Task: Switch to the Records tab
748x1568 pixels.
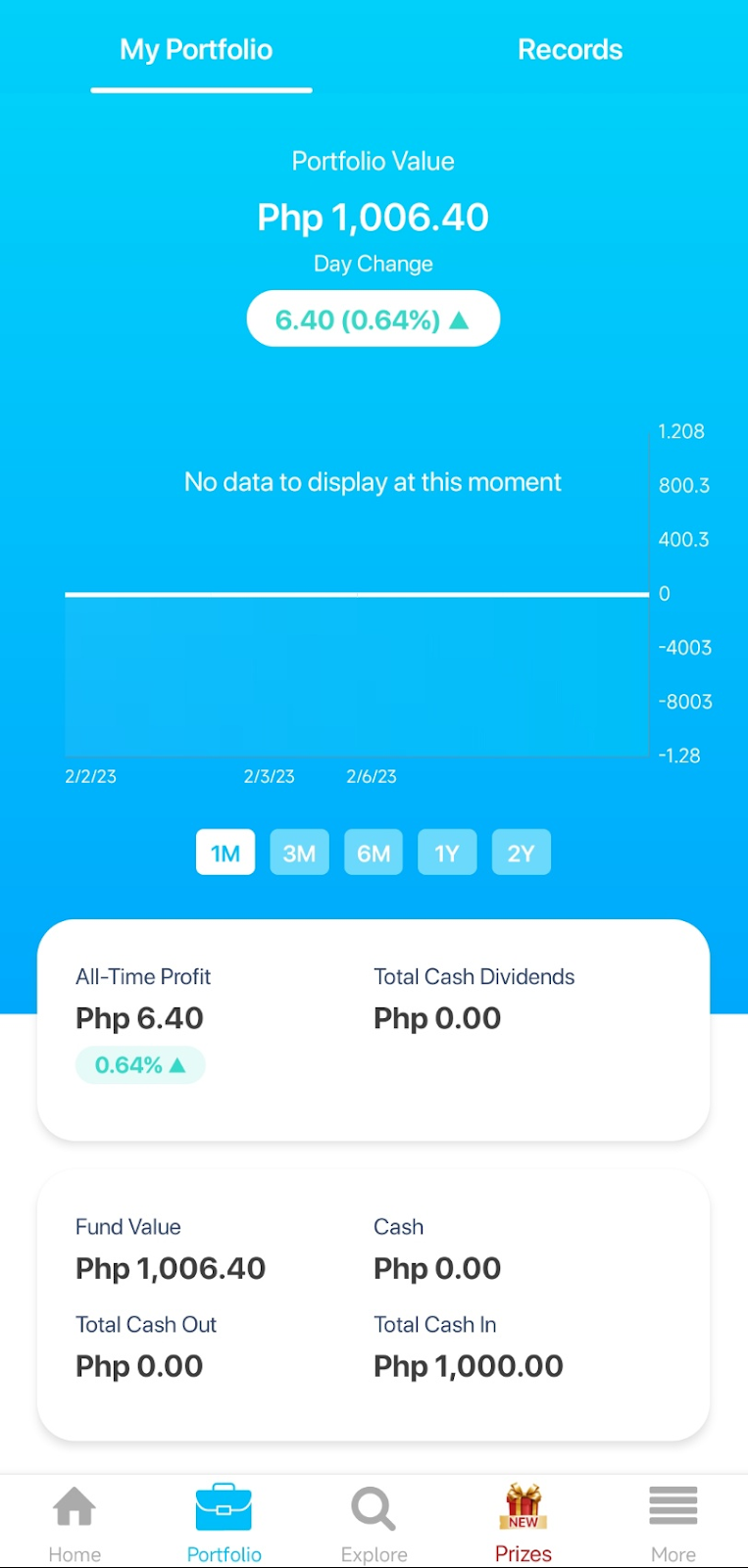Action: (x=570, y=50)
